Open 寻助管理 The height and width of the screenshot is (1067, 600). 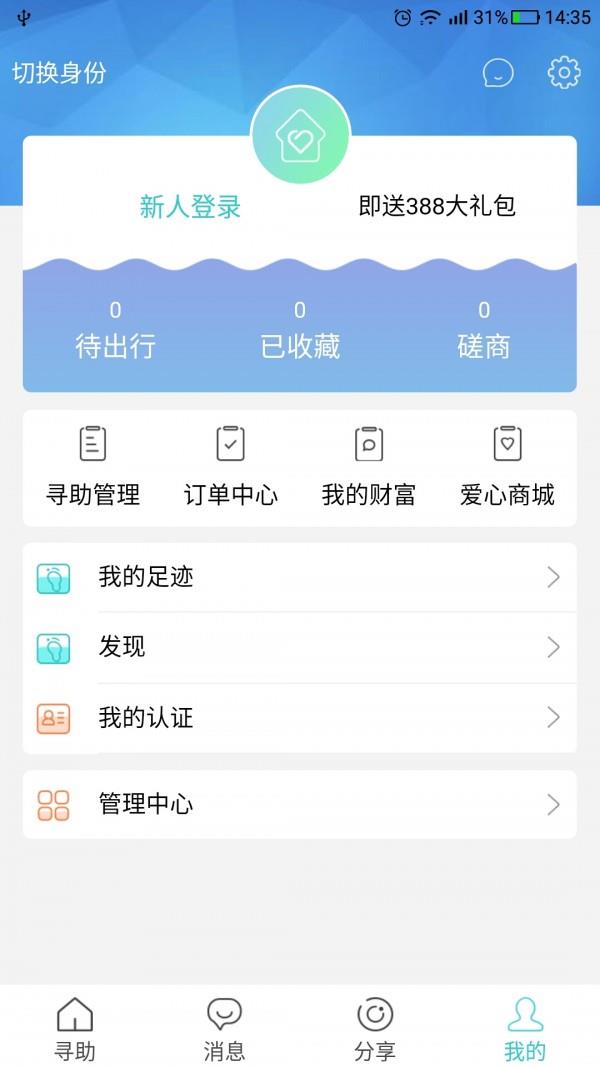[93, 467]
